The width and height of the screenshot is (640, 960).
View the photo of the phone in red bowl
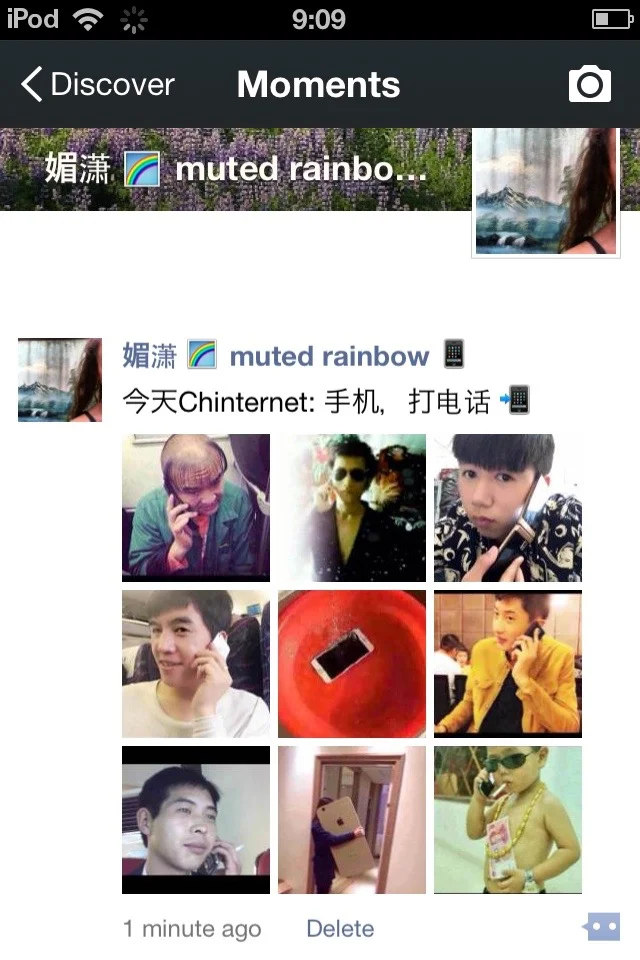[352, 664]
